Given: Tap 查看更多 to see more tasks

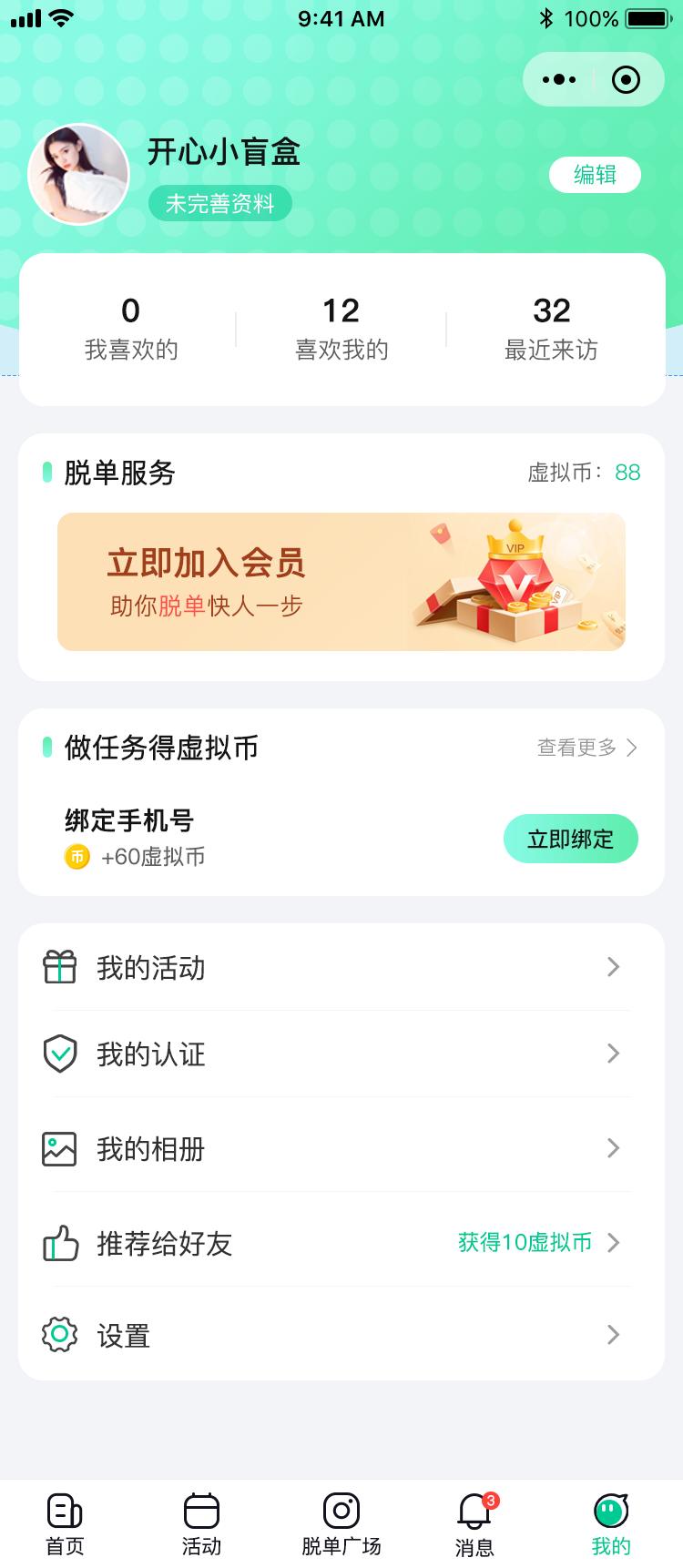Looking at the screenshot, I should 586,748.
